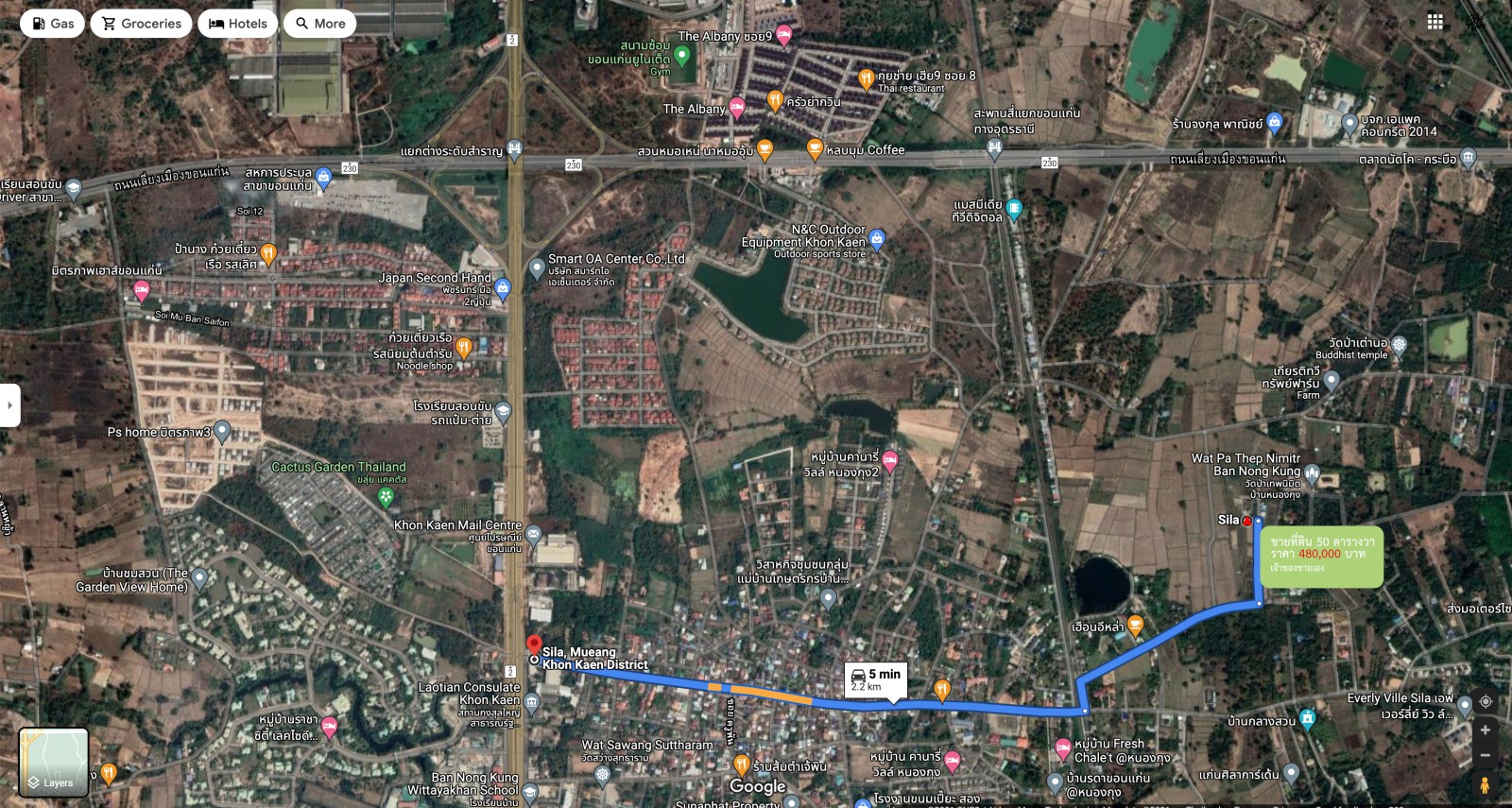The image size is (1512, 808).
Task: Open the Layers map switcher
Action: coord(54,762)
